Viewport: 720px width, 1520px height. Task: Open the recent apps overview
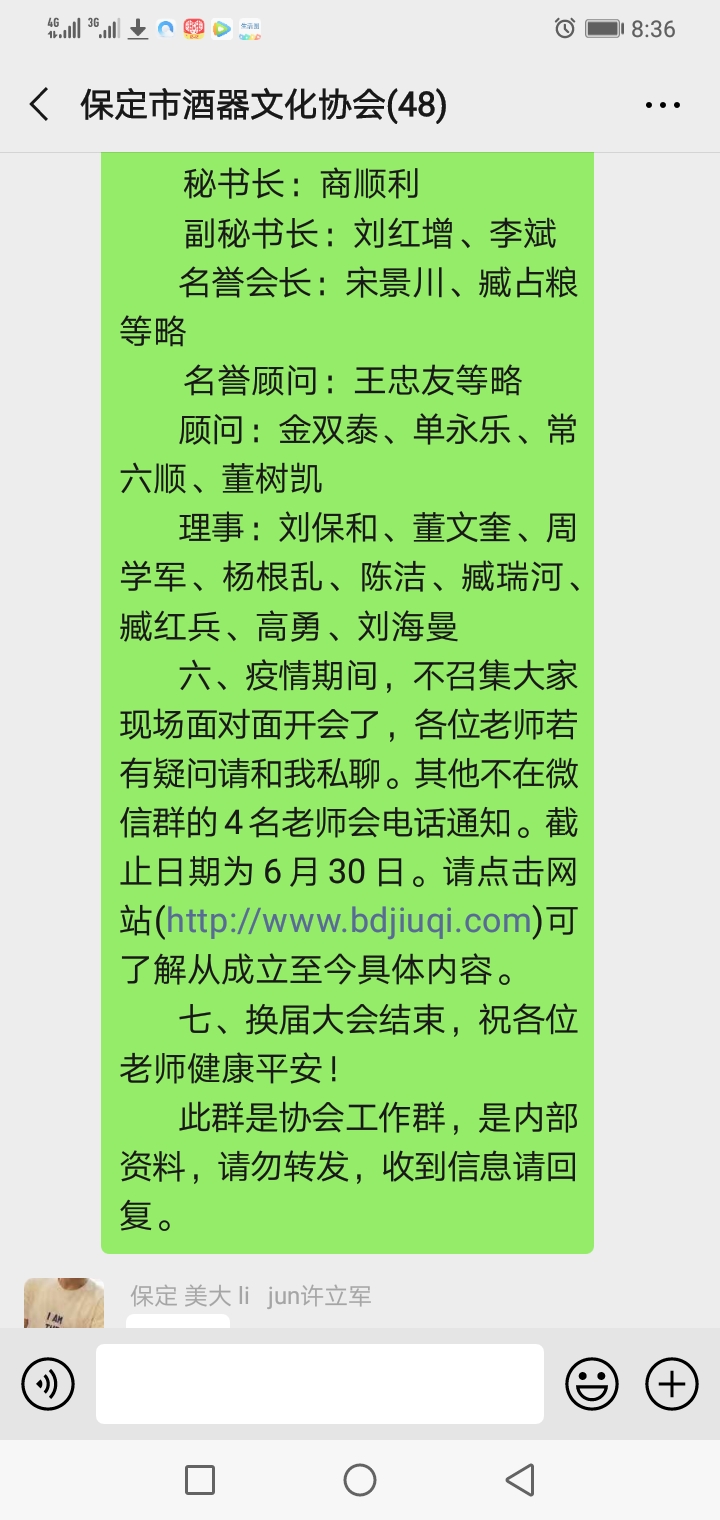[x=200, y=1480]
